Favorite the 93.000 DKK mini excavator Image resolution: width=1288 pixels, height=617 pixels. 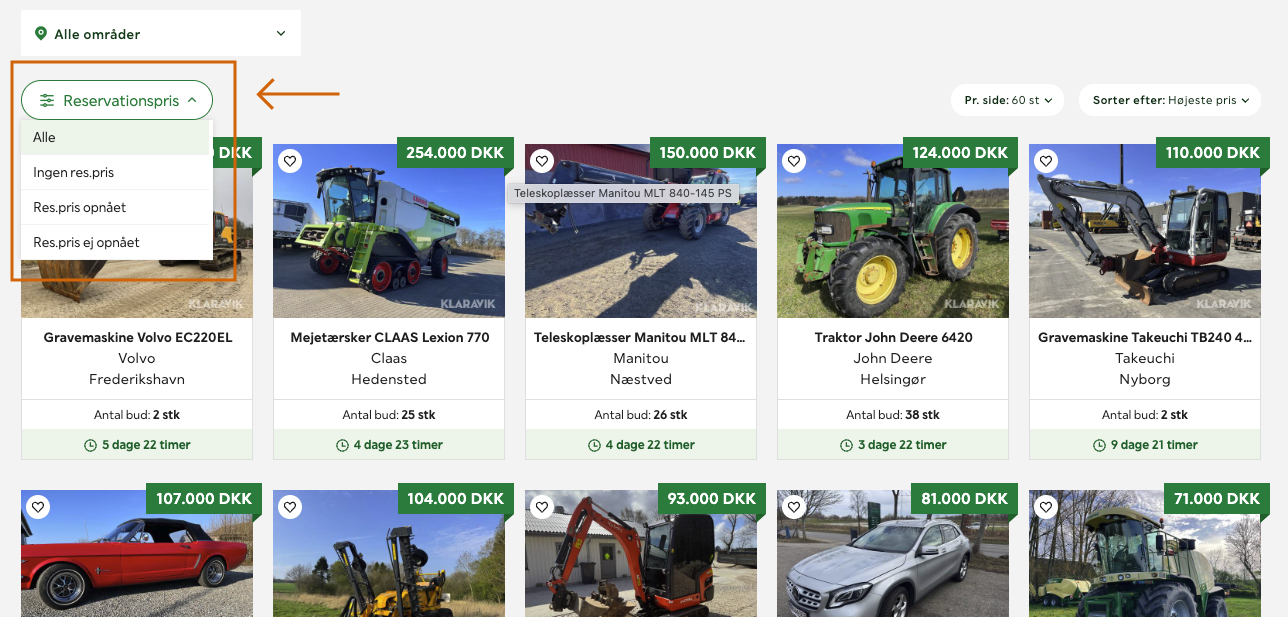click(542, 507)
